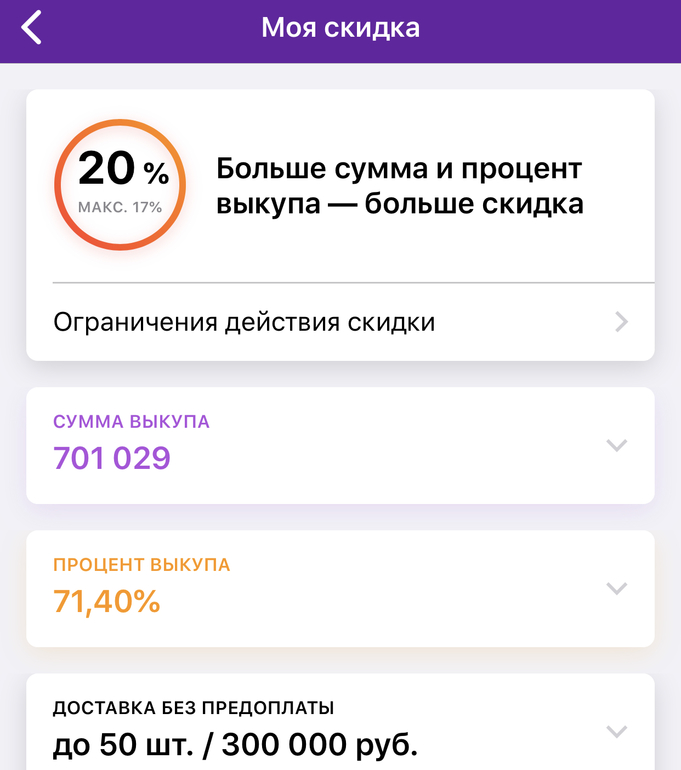Expand Доставка без предоплаты section

(617, 731)
